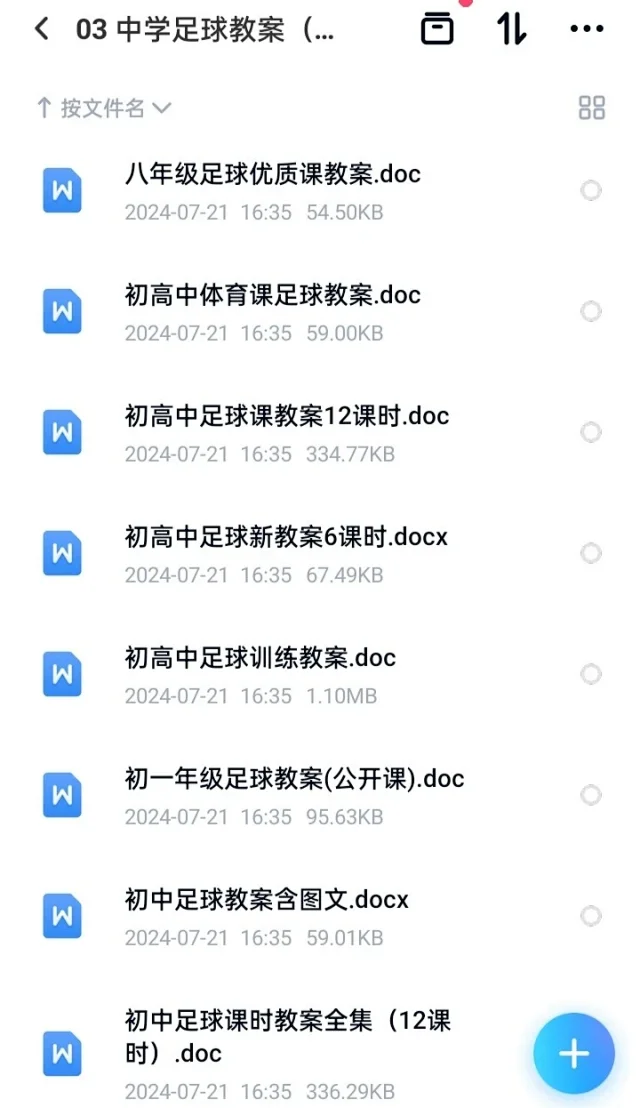Image resolution: width=640 pixels, height=1108 pixels.
Task: Open 初高中足球新教案6课时.docx
Action: point(286,538)
